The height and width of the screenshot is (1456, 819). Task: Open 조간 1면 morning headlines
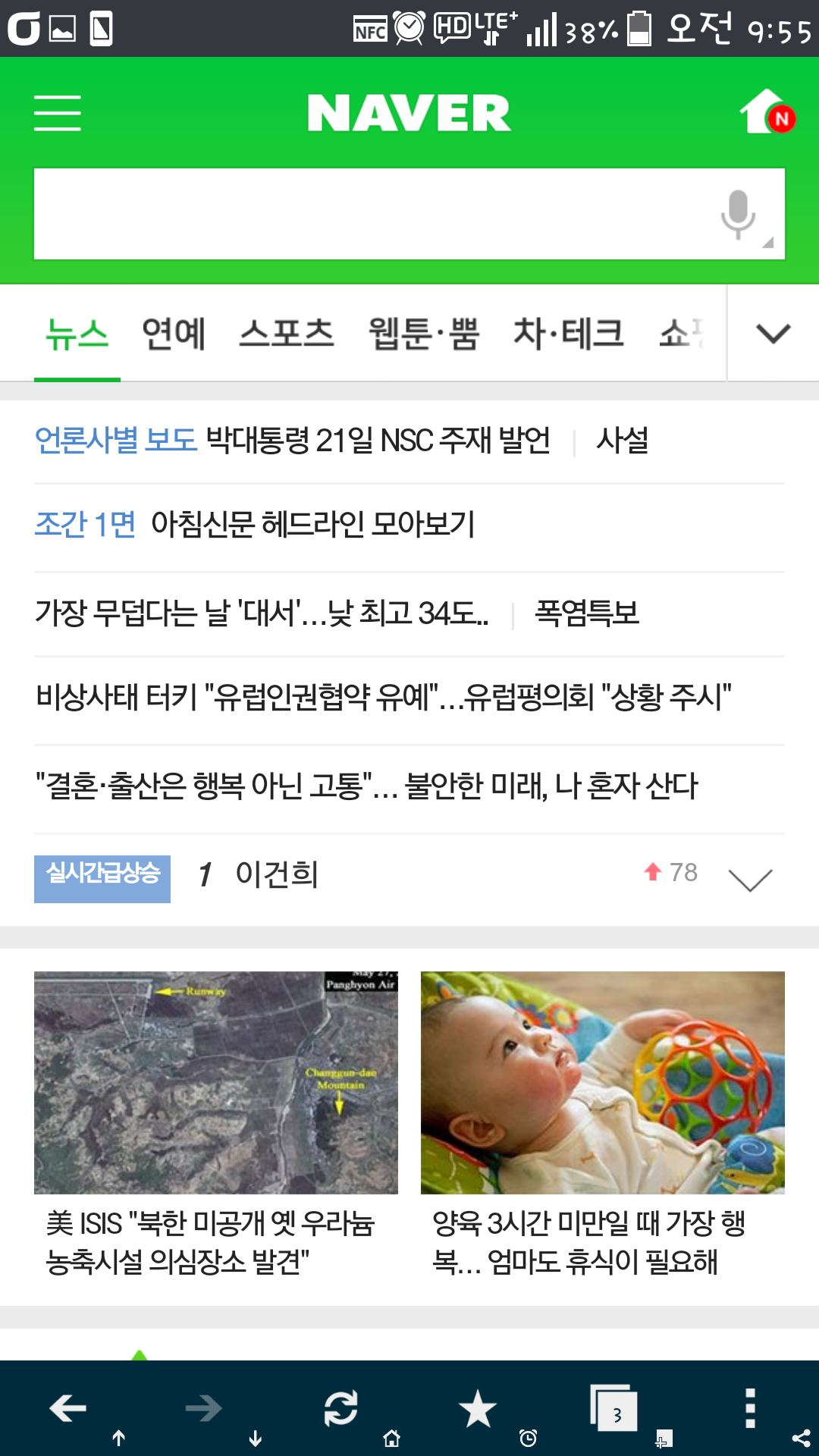coord(85,525)
